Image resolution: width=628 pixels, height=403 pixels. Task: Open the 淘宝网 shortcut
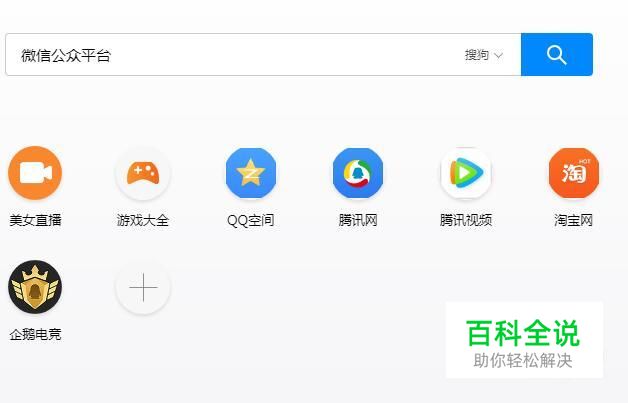574,174
